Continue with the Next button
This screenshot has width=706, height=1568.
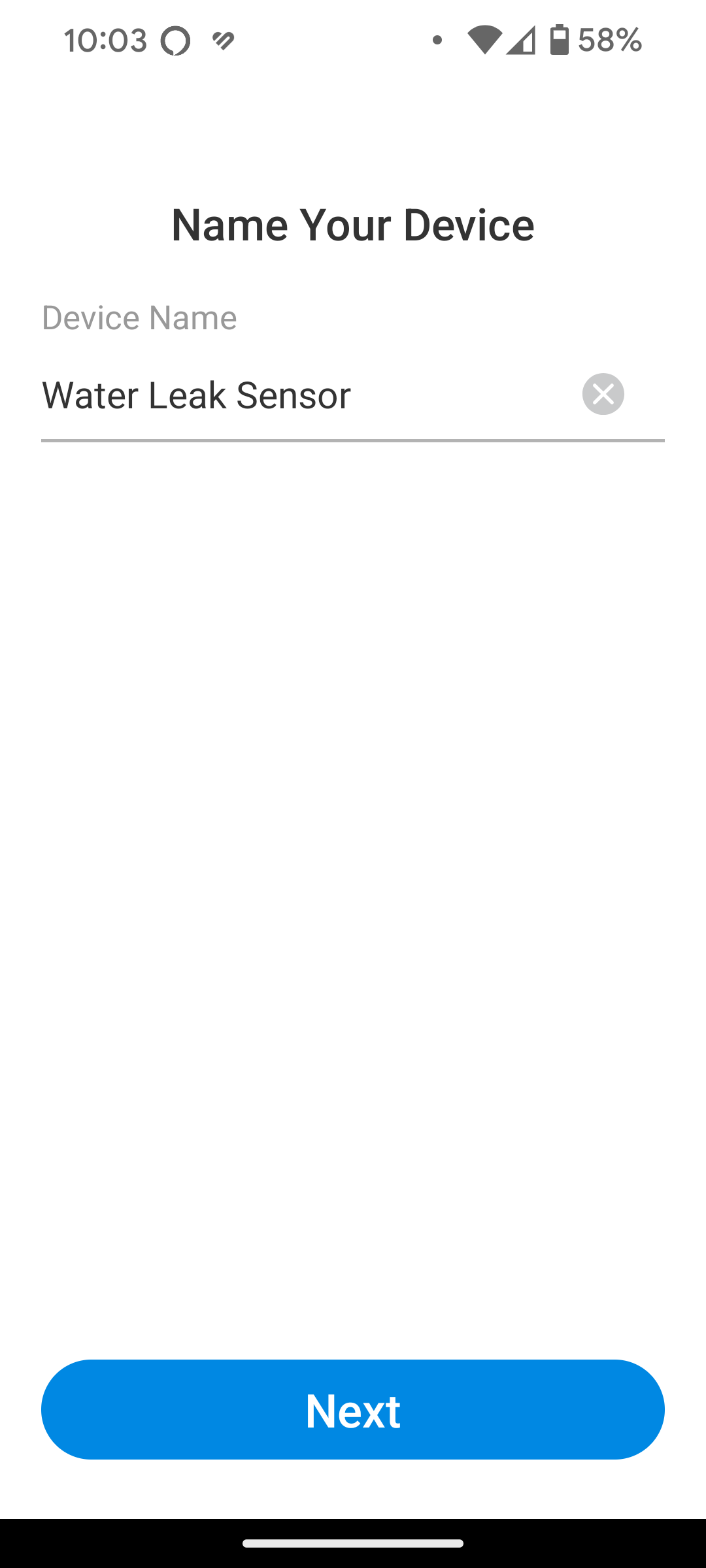tap(353, 1410)
